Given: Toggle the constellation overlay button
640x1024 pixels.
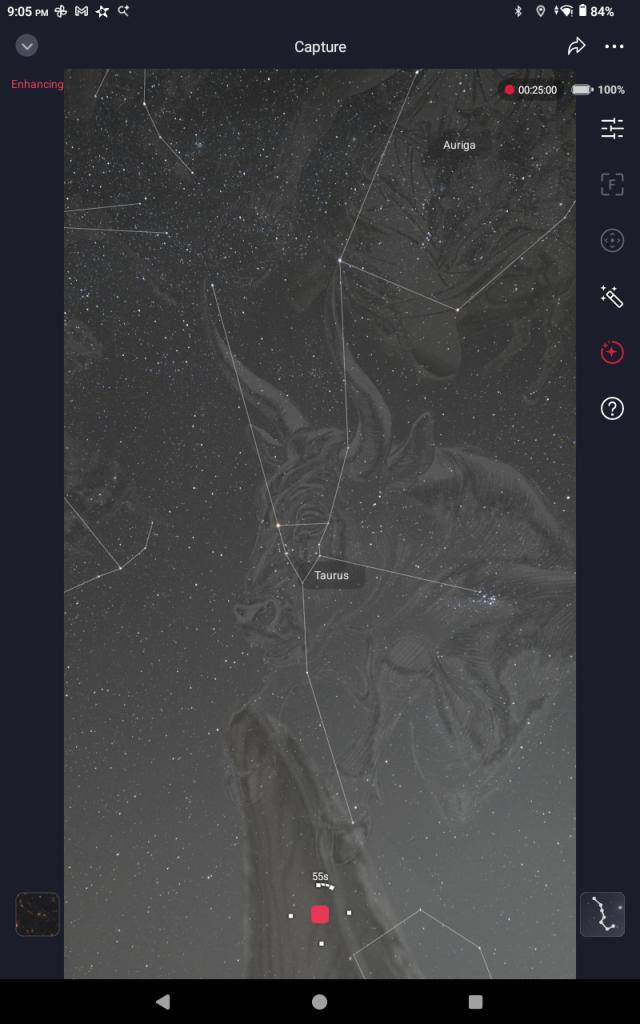Looking at the screenshot, I should point(602,914).
